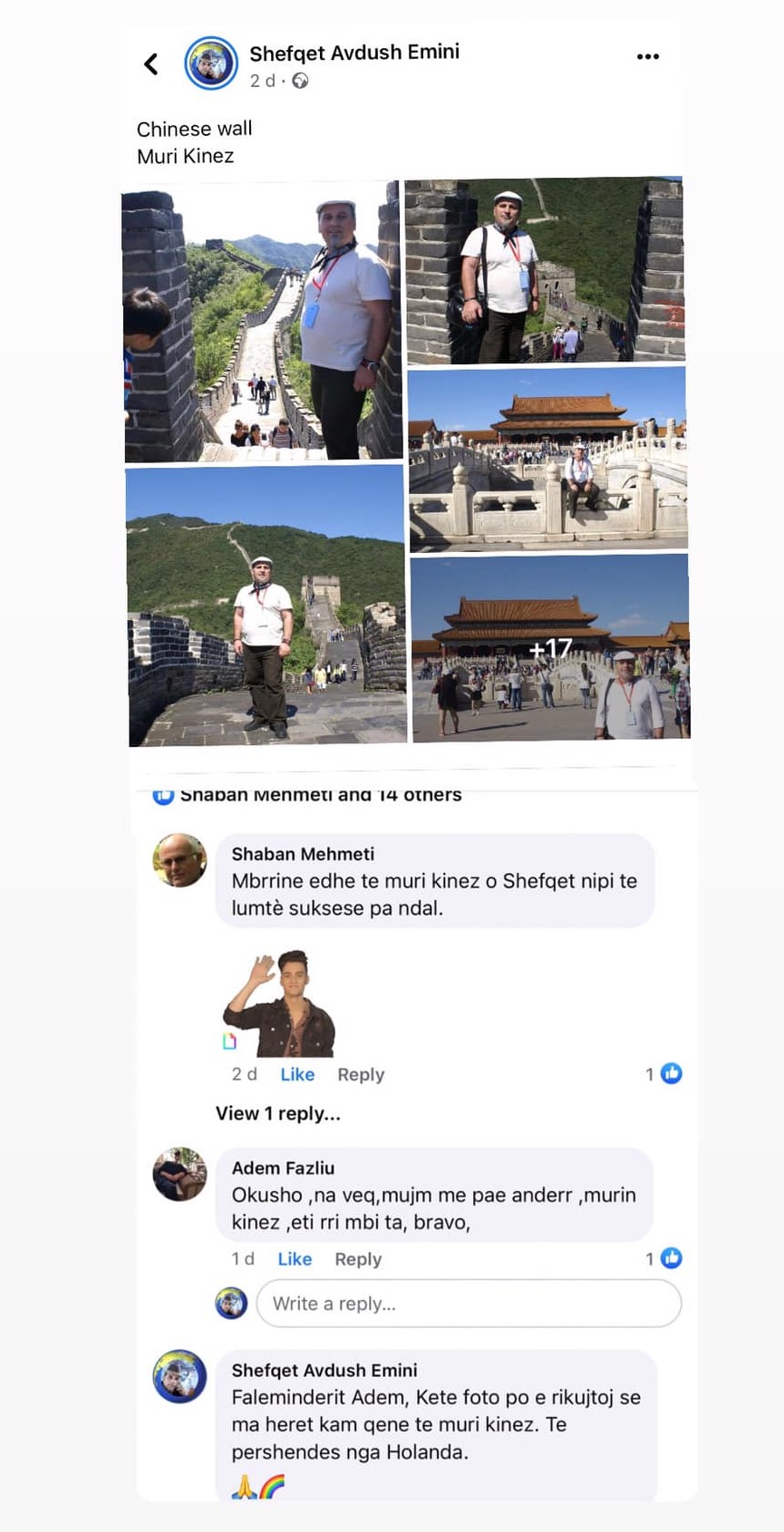Tap the Write a reply field
Screen dimensions: 784x1532
point(468,1304)
